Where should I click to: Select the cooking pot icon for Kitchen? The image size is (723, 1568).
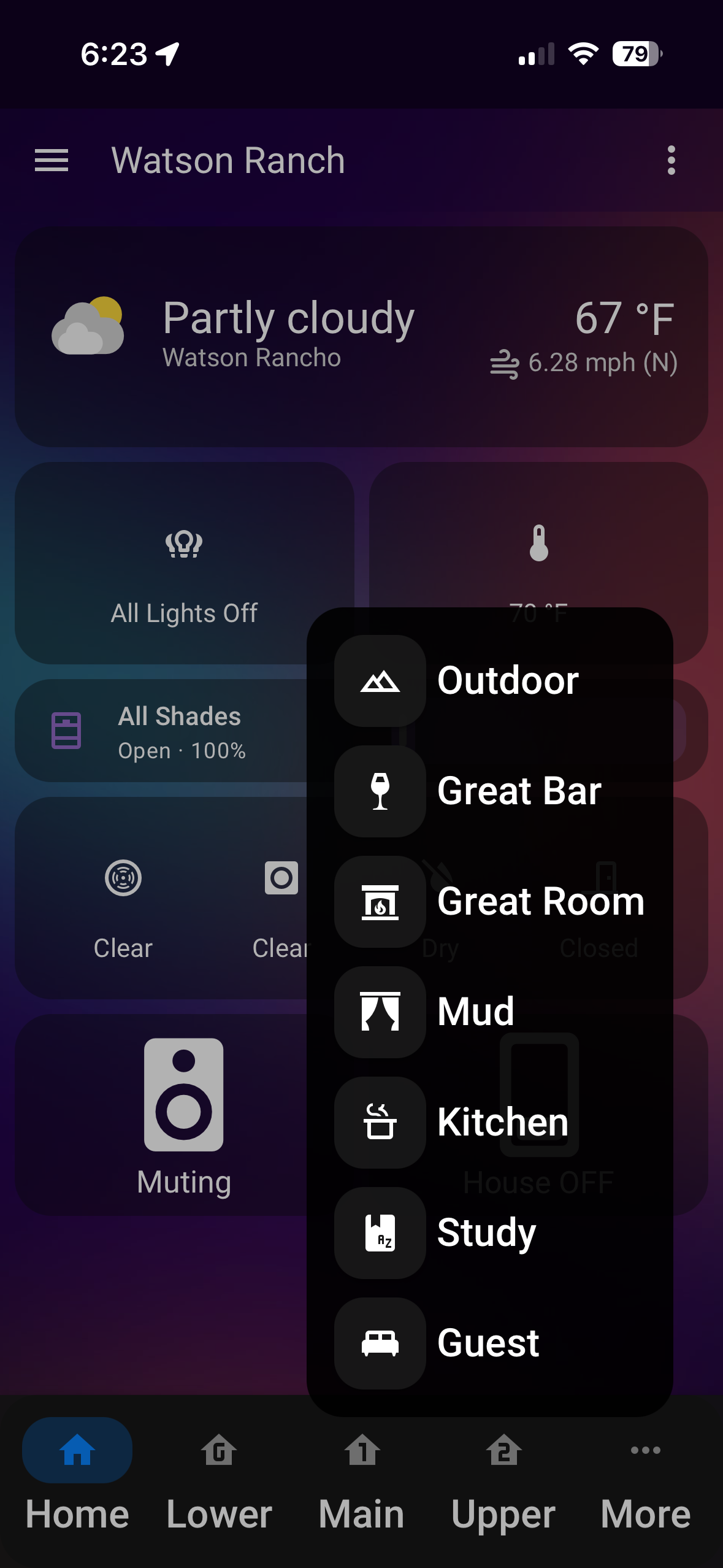click(380, 1122)
